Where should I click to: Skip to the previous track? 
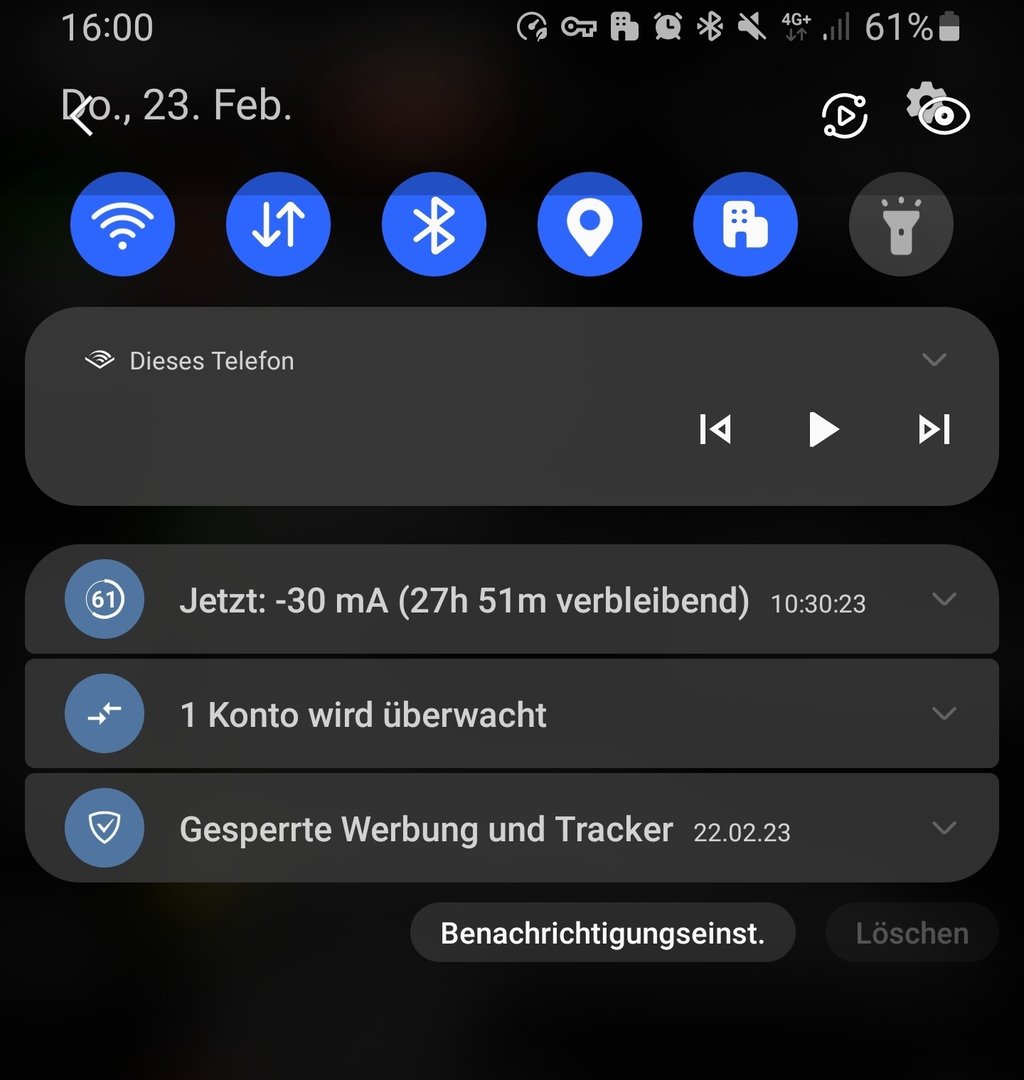click(714, 429)
